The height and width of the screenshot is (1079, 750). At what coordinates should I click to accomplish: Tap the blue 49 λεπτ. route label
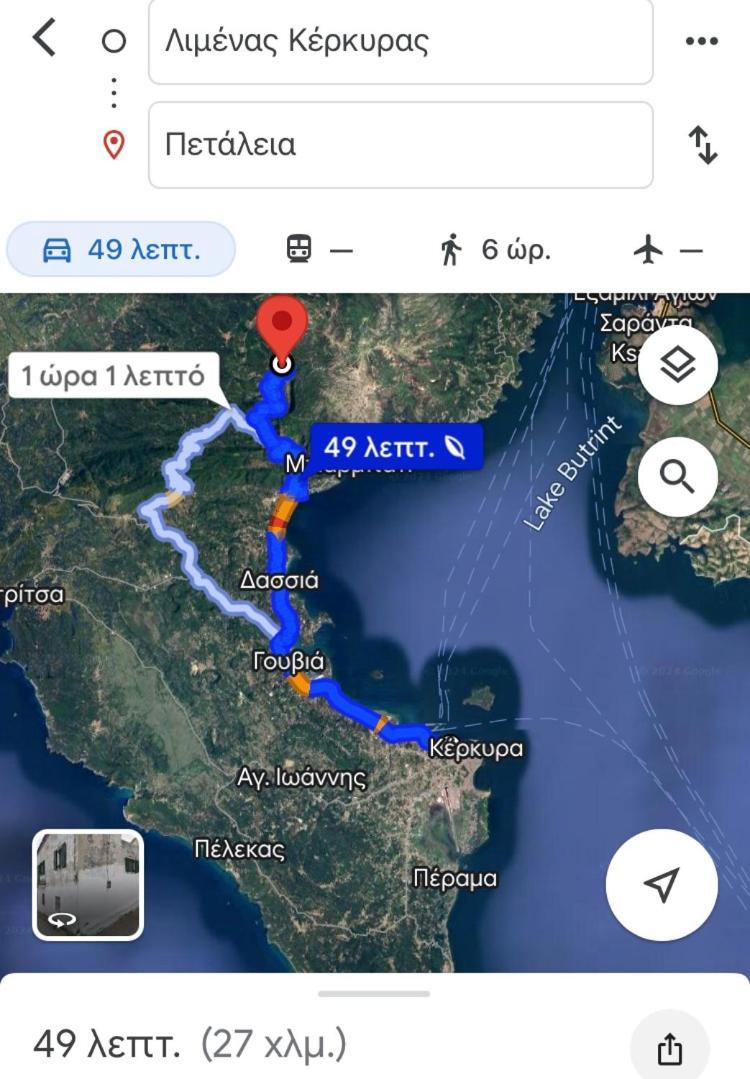click(396, 447)
